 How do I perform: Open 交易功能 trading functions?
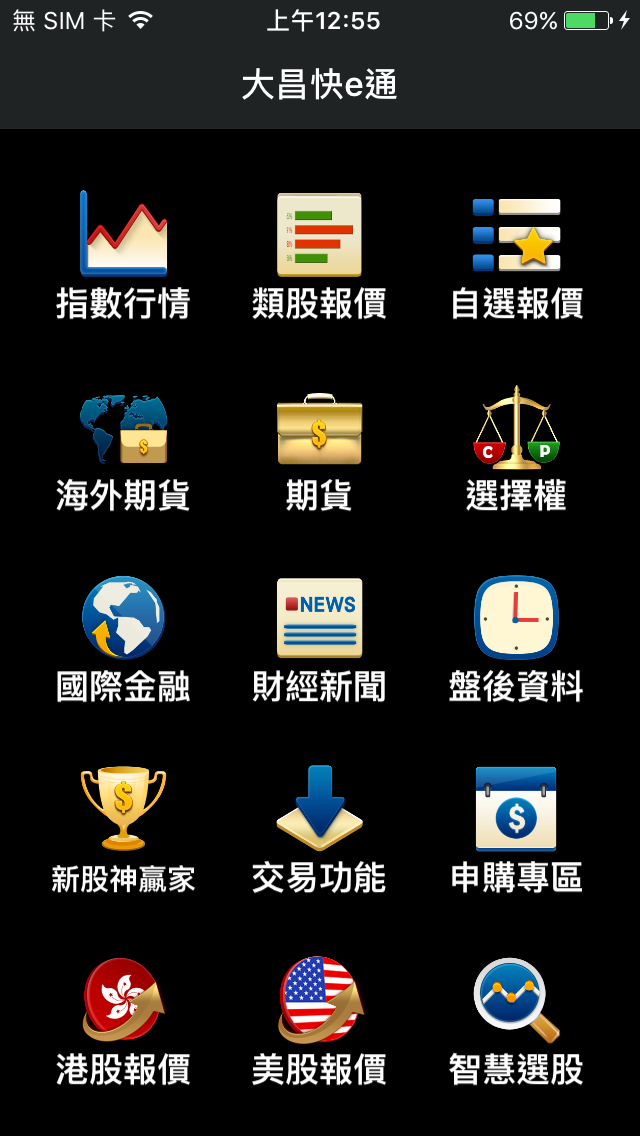pyautogui.click(x=320, y=830)
